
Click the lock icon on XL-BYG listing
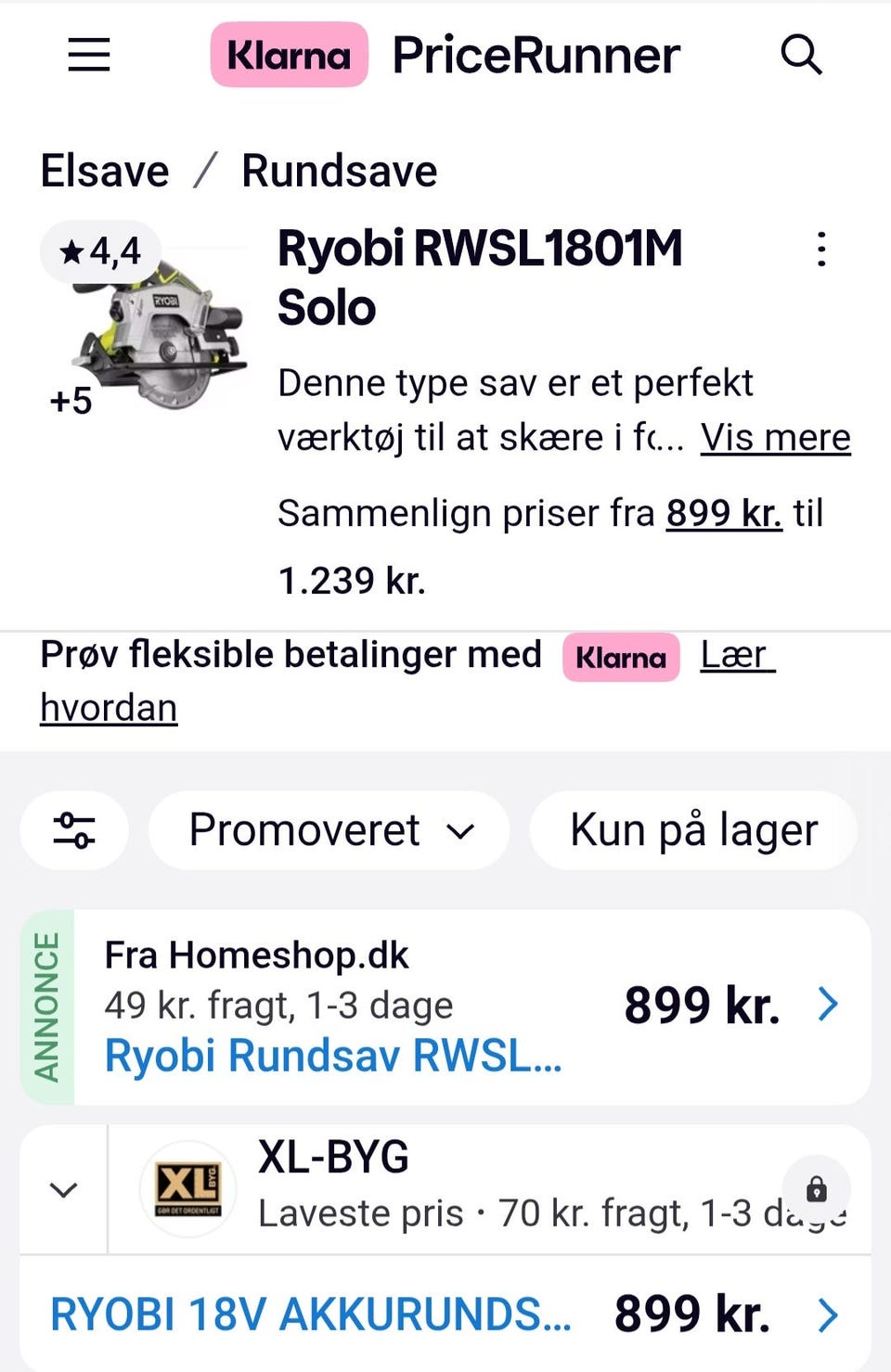(x=817, y=1188)
